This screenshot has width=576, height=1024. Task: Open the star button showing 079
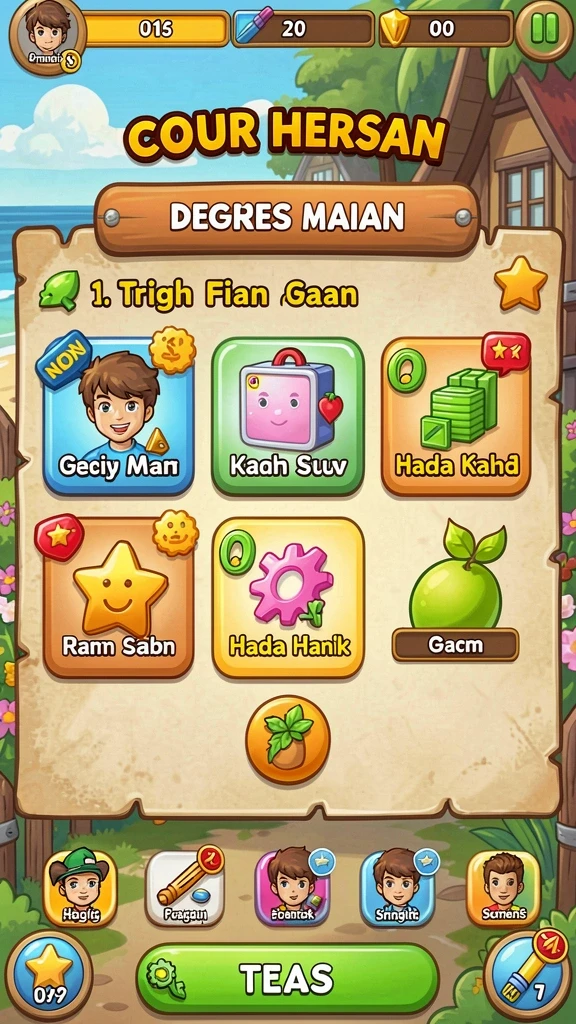pyautogui.click(x=49, y=975)
